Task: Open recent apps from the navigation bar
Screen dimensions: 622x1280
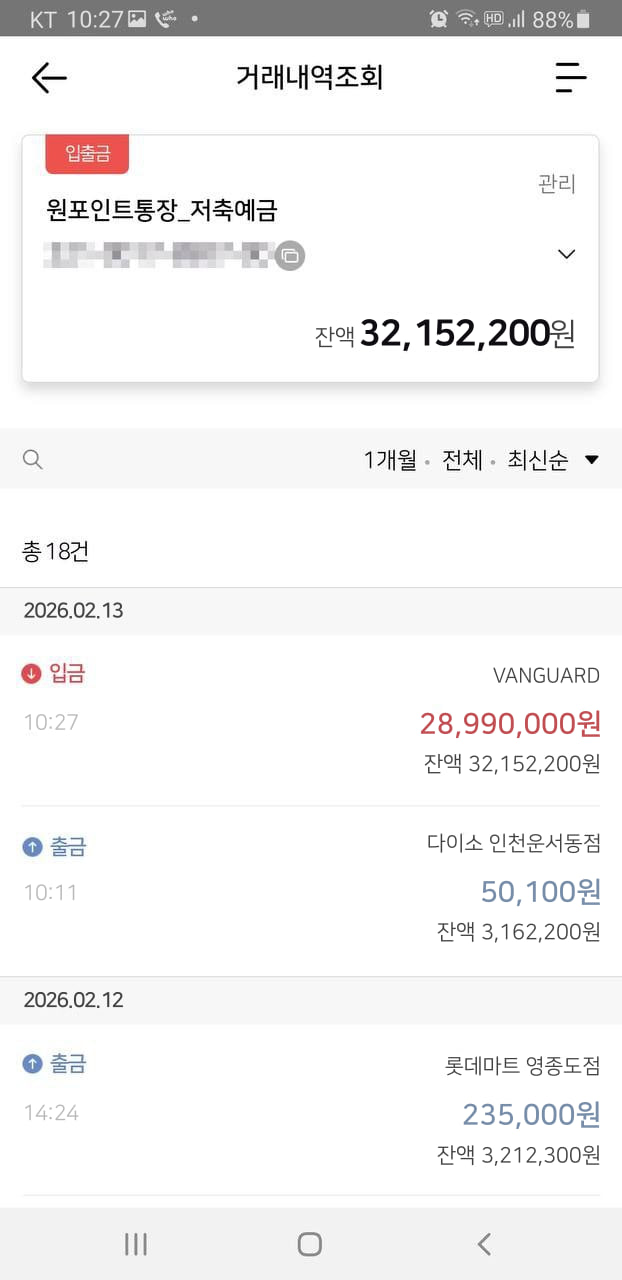Action: 136,1244
